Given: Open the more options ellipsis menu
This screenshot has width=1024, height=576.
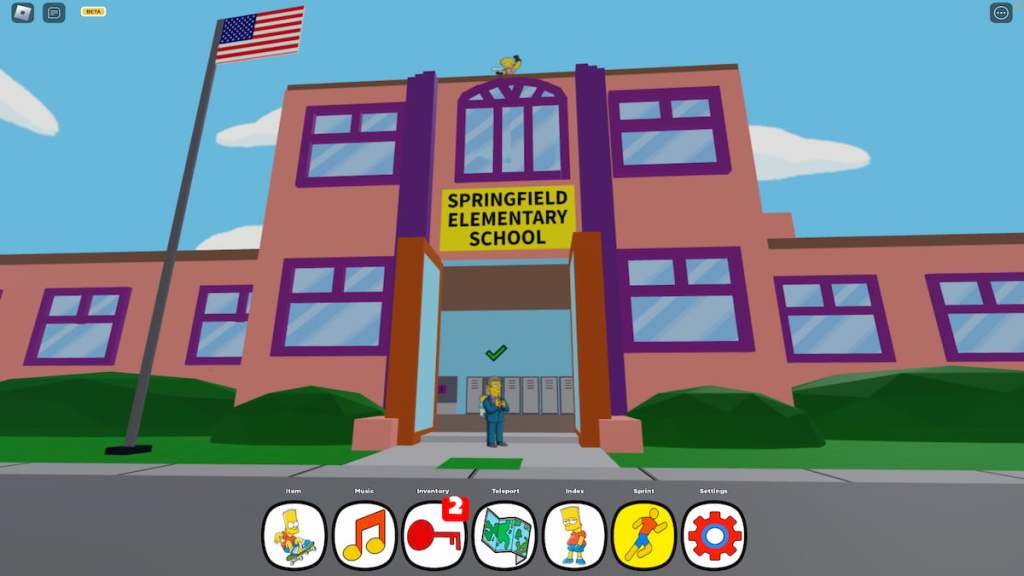Looking at the screenshot, I should (1000, 13).
